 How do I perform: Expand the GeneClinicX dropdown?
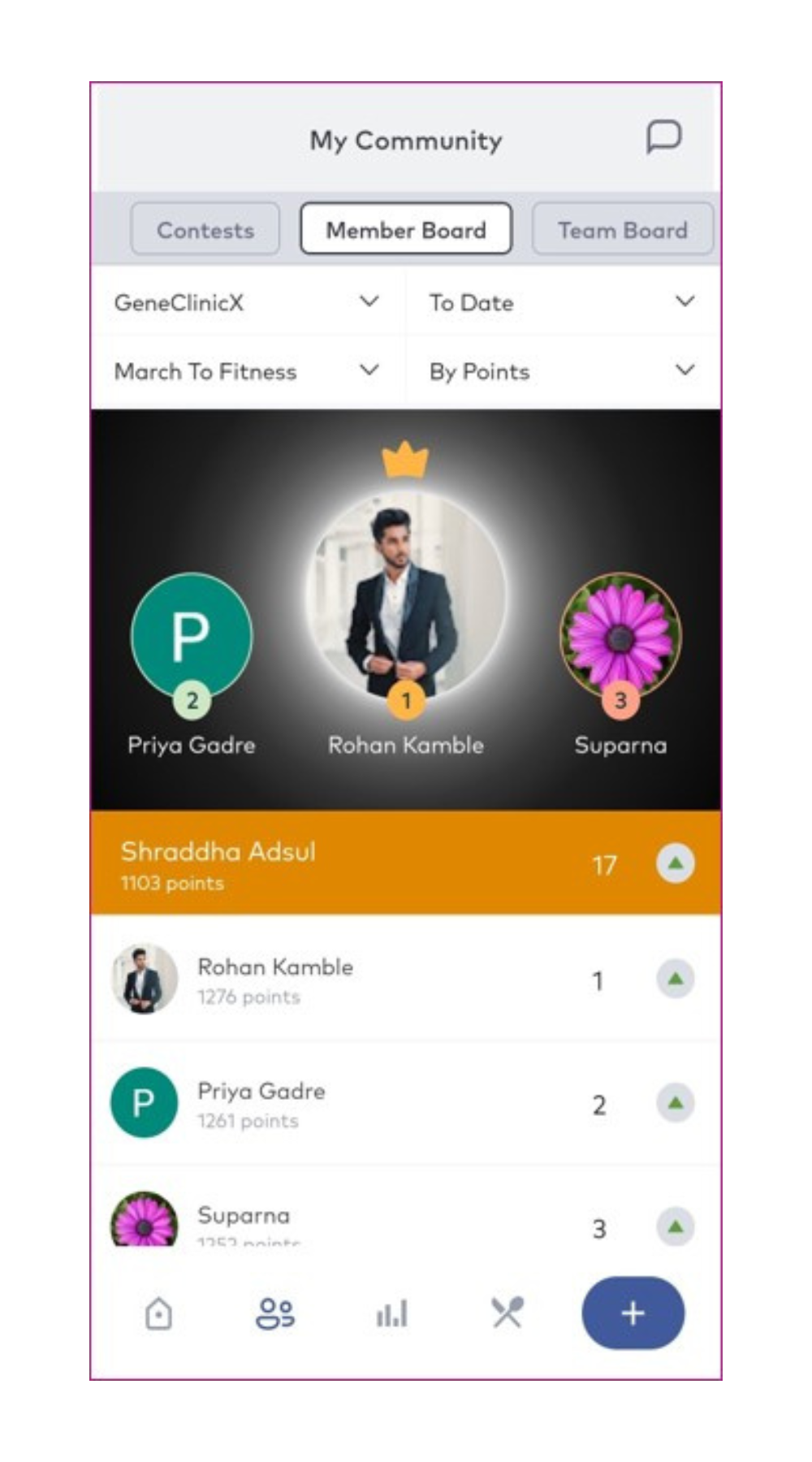click(x=247, y=302)
